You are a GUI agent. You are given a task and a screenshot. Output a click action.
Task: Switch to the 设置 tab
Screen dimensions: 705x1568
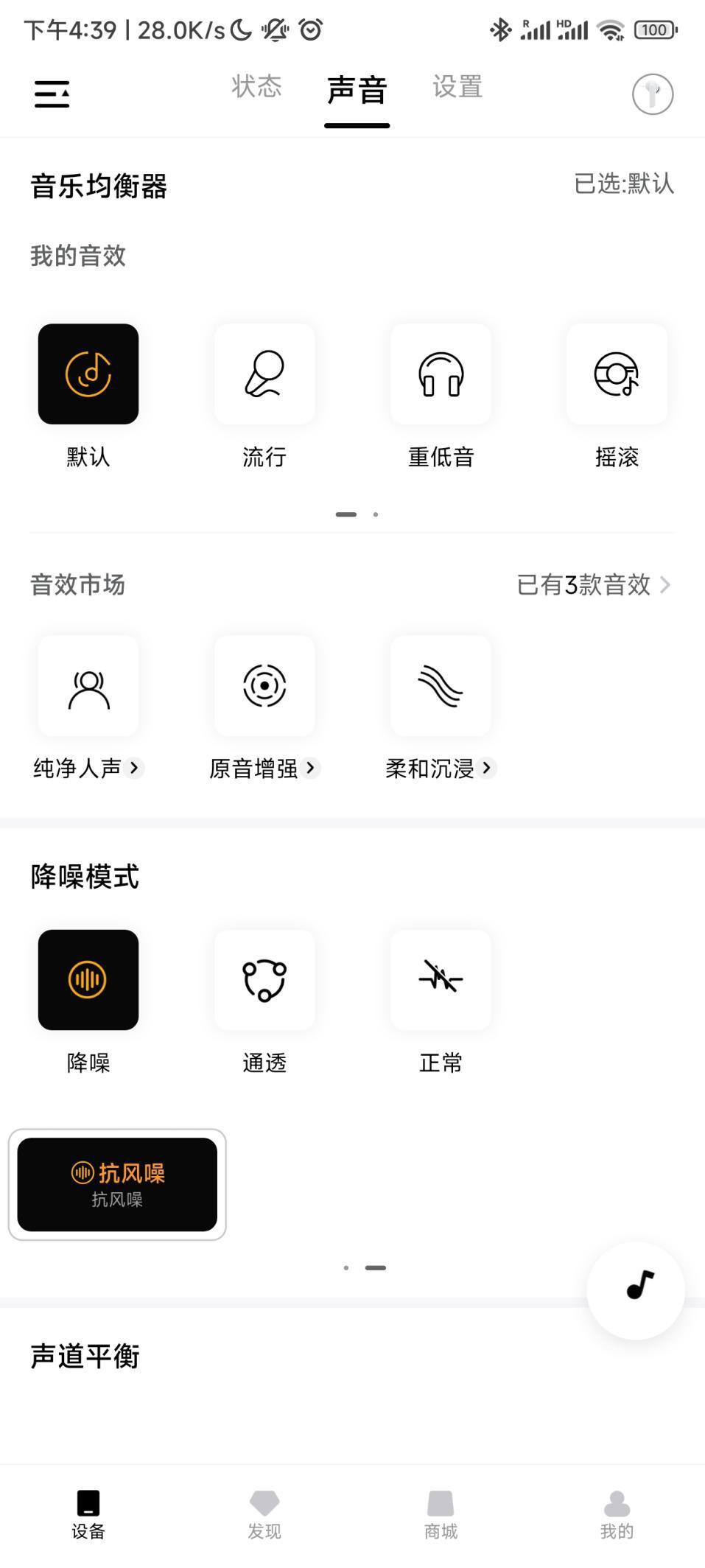pos(457,86)
